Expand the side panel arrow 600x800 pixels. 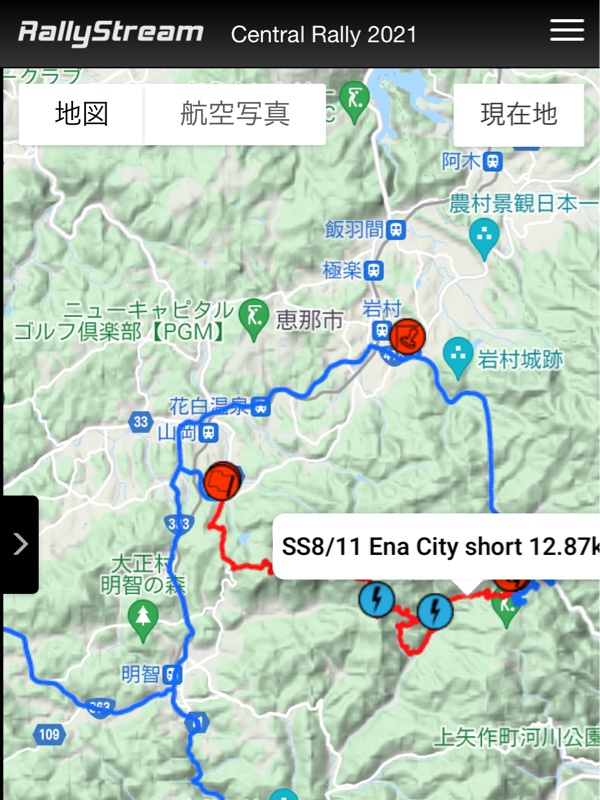tap(20, 544)
